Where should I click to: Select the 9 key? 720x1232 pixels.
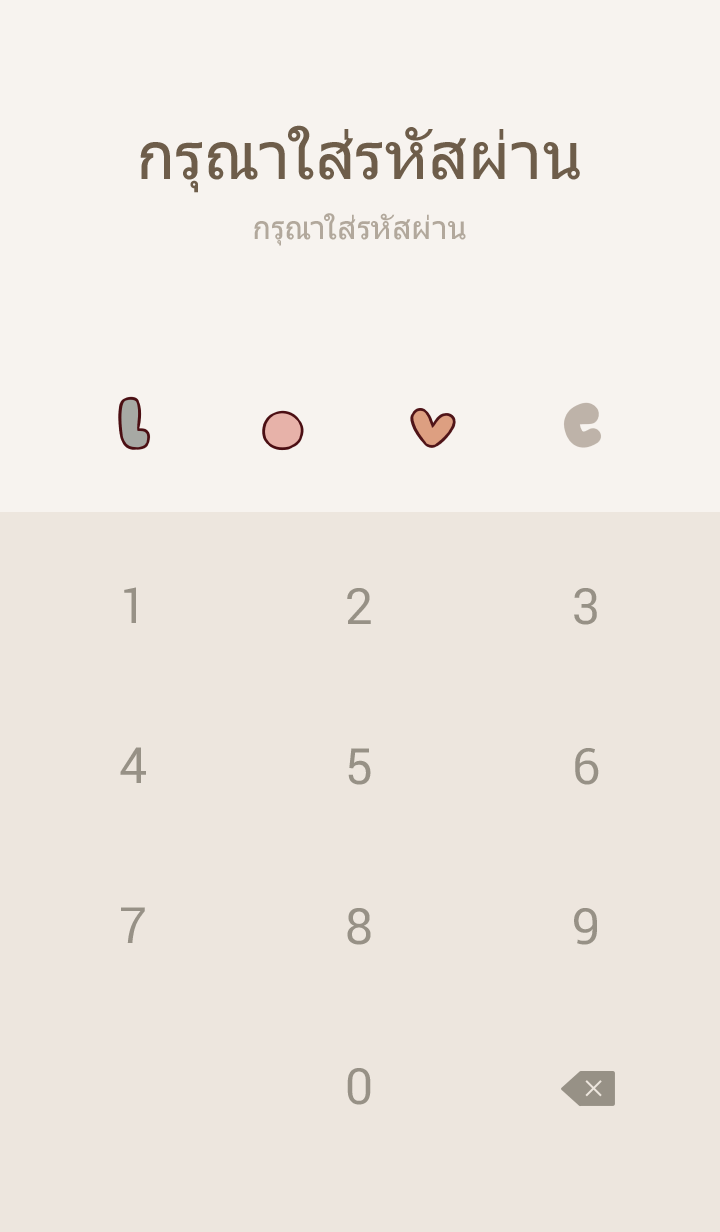[586, 927]
